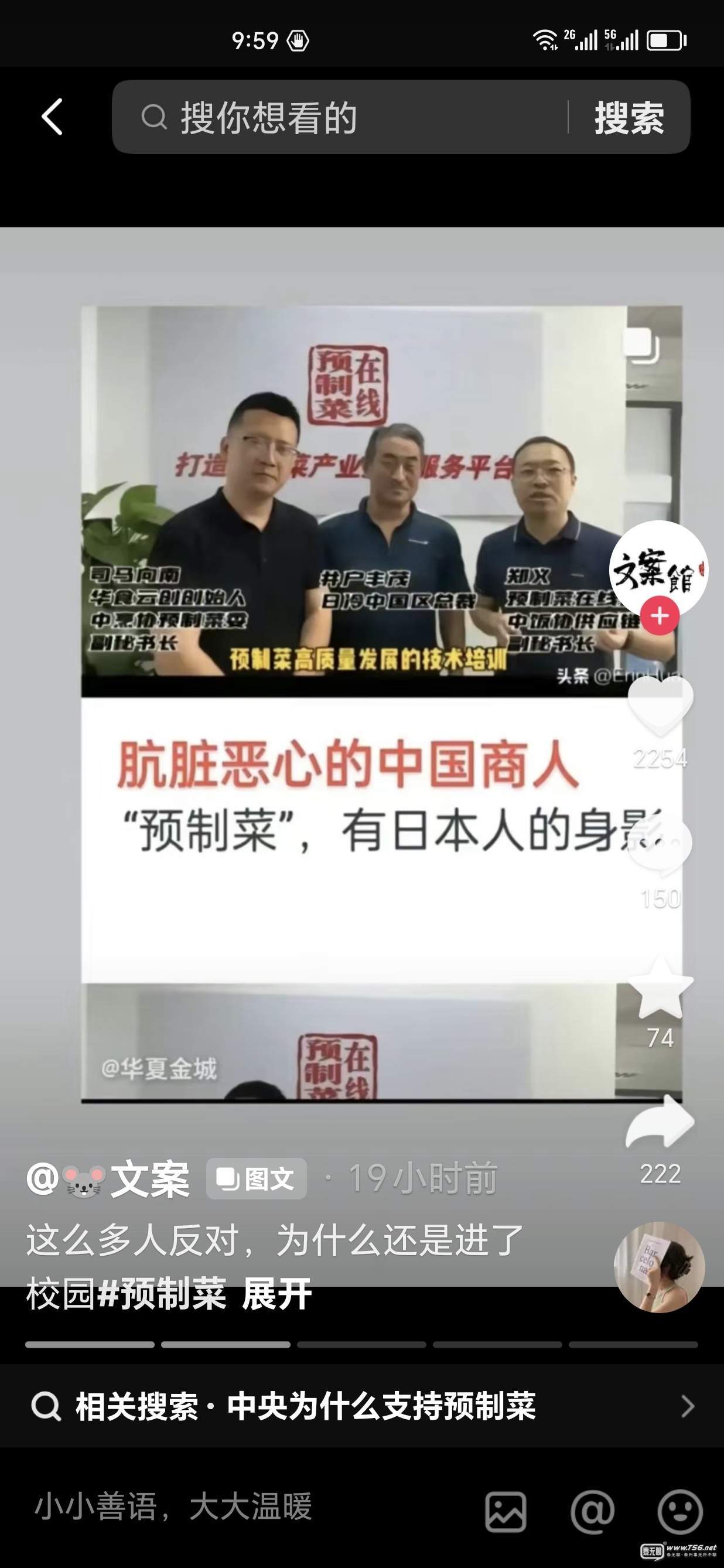Expand the caption via 展开
This screenshot has height=1568, width=724.
(277, 1293)
